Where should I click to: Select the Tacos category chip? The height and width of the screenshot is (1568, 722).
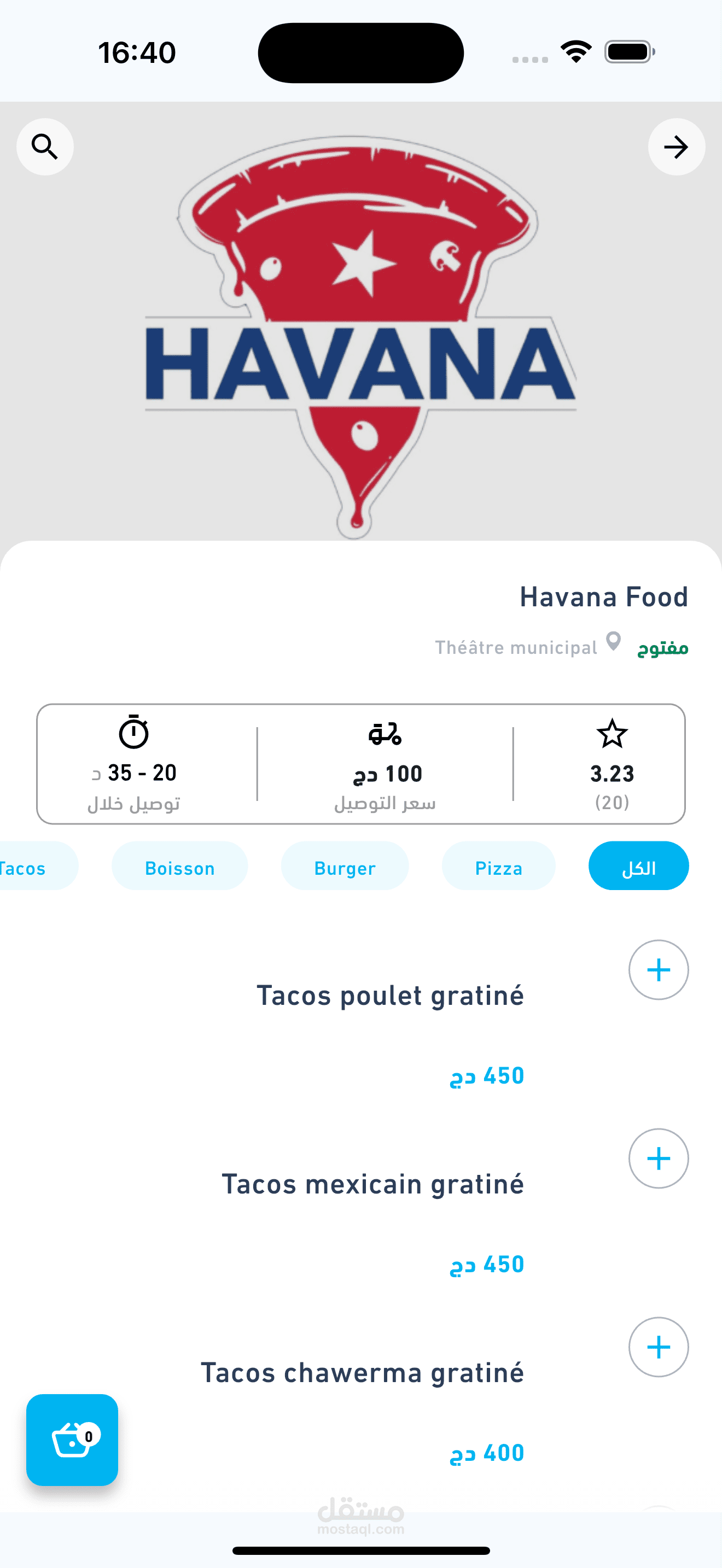pyautogui.click(x=31, y=866)
